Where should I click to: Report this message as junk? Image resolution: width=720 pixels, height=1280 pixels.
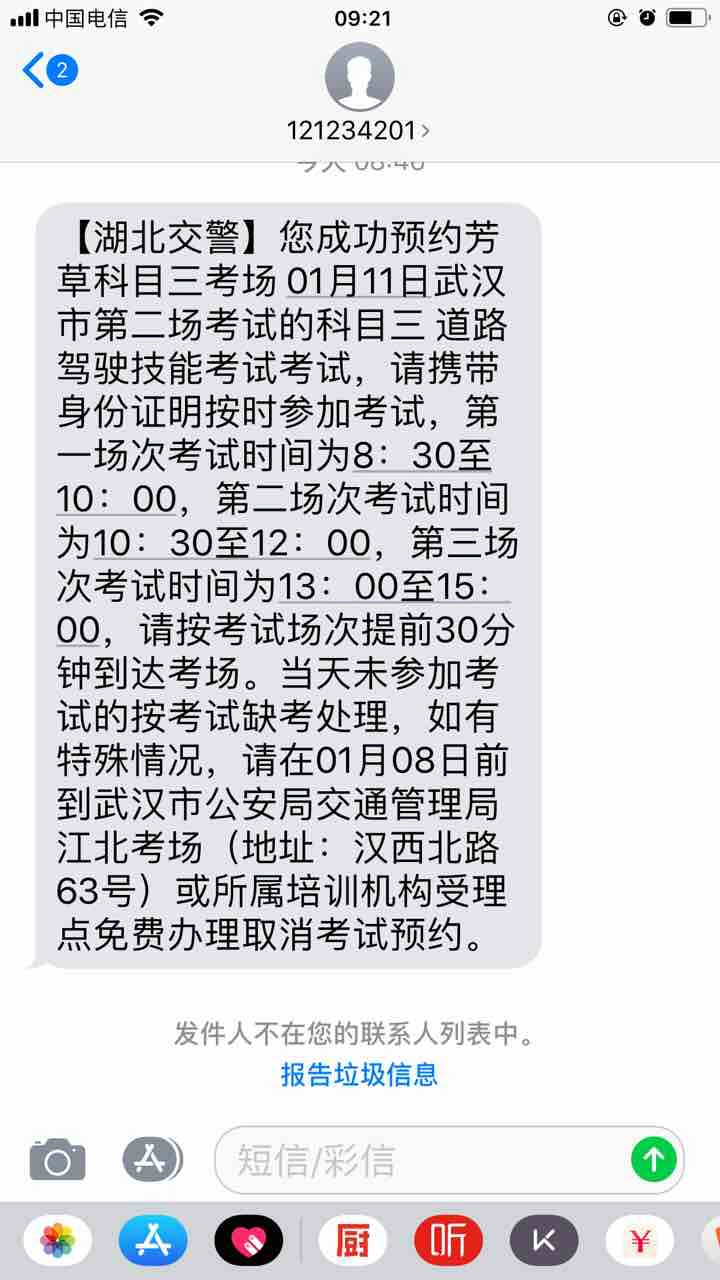(x=359, y=1075)
